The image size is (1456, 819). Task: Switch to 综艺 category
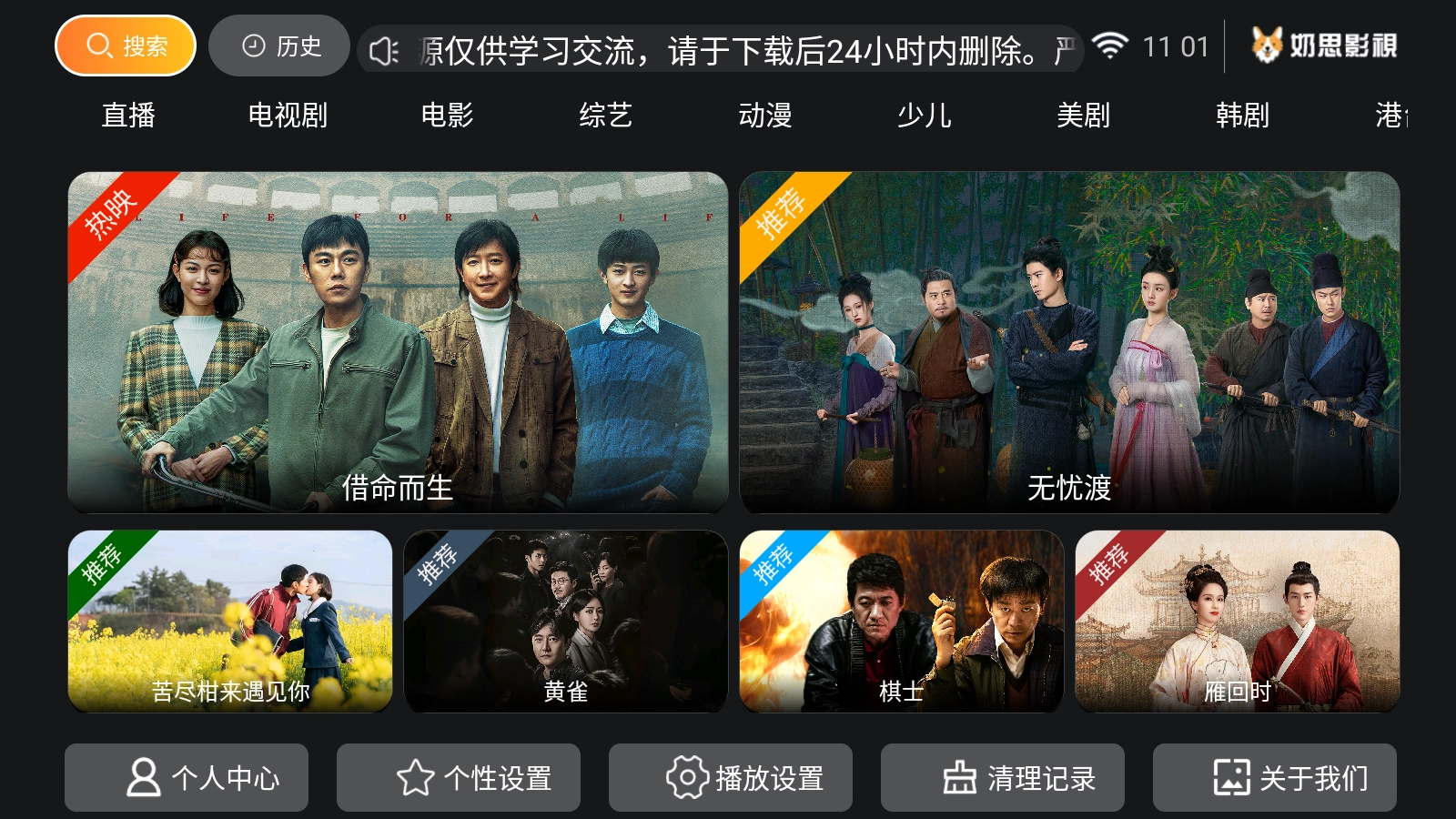pyautogui.click(x=605, y=116)
